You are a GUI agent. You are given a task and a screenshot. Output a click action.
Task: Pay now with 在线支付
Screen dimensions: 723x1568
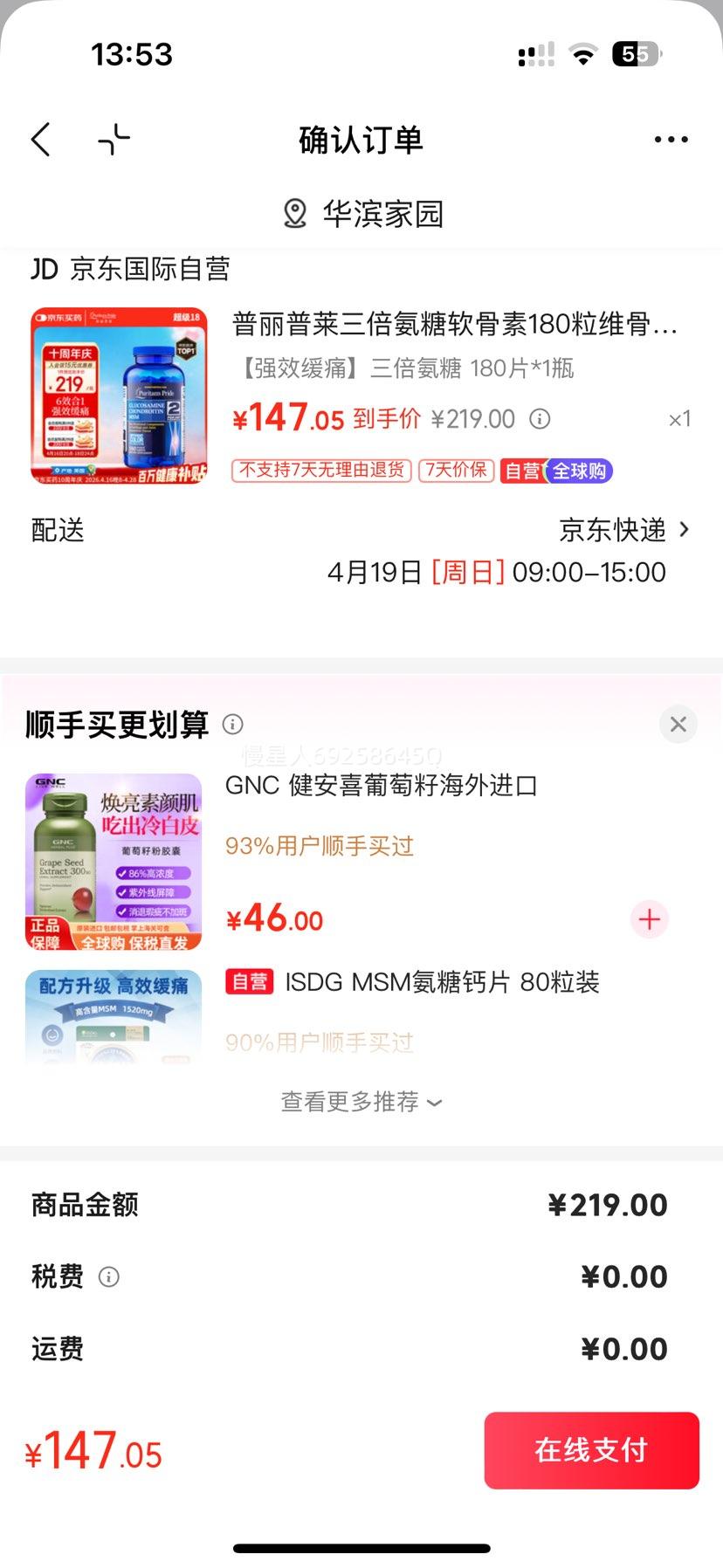click(591, 1450)
